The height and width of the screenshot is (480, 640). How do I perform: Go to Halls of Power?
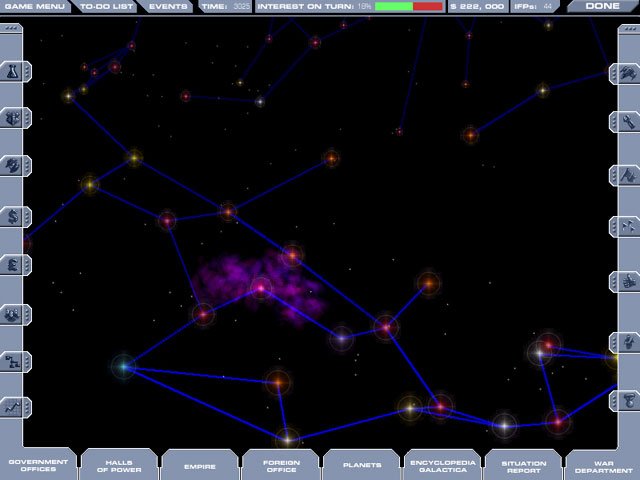pos(118,465)
